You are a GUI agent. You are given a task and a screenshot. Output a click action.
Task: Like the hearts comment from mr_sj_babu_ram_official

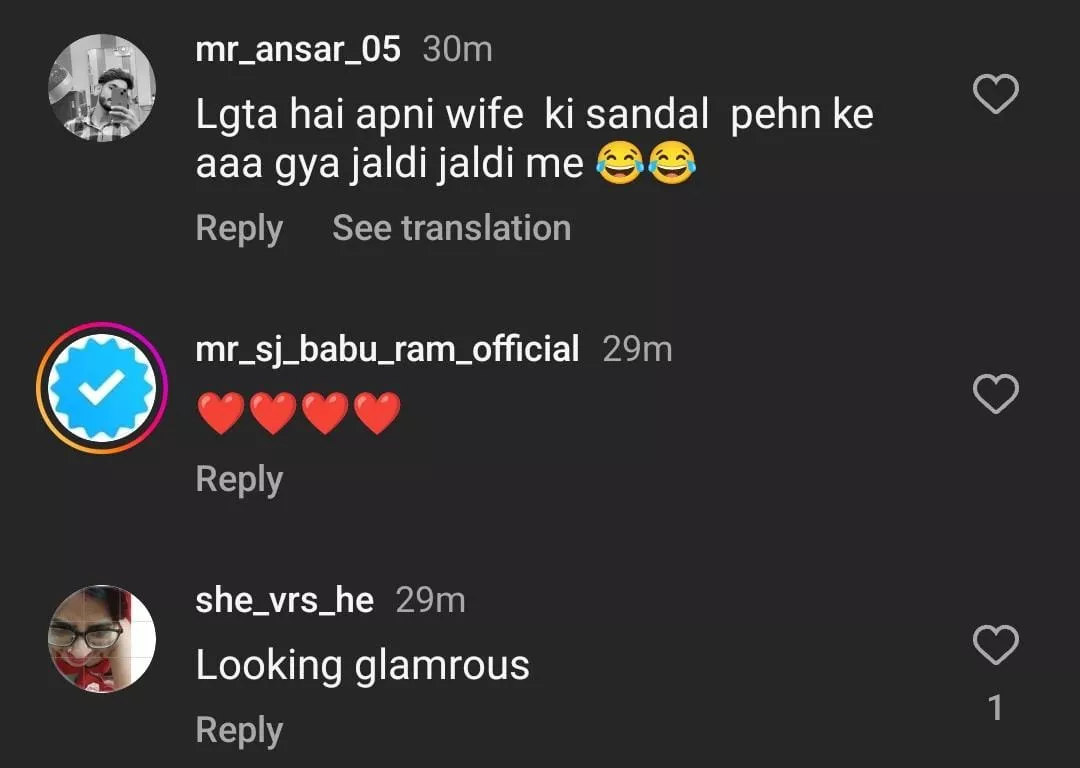point(995,394)
